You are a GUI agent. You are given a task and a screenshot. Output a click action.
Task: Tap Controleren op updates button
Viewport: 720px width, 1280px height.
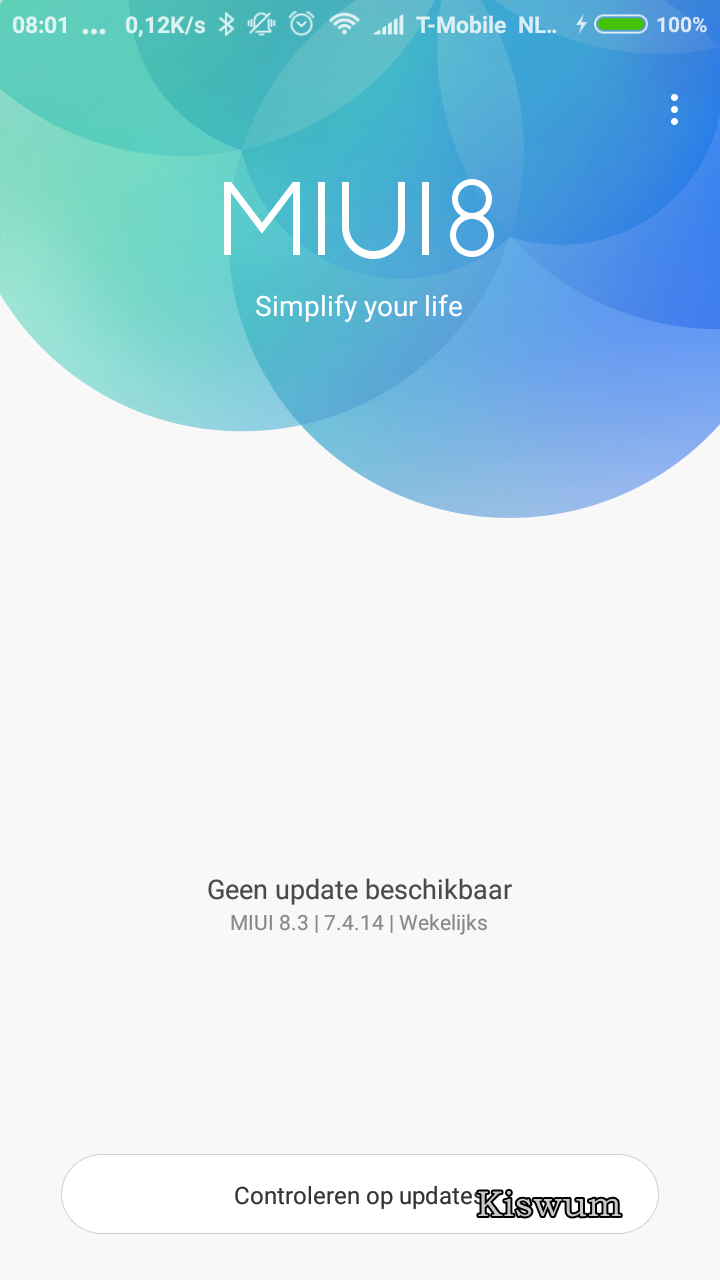click(x=360, y=1195)
